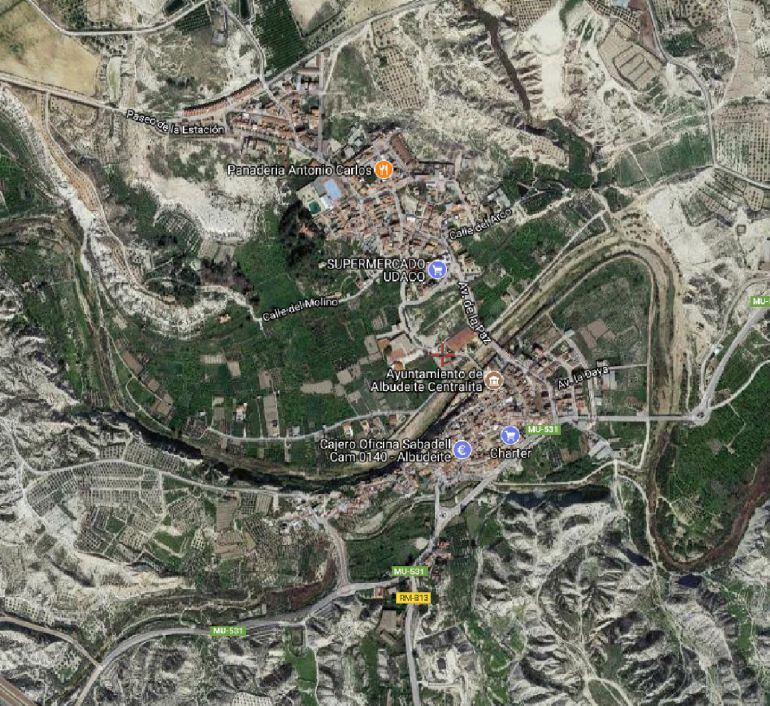Viewport: 770px width, 706px height.
Task: Open the Panaderia Antonio Carlos restaurant marker
Action: (x=384, y=170)
